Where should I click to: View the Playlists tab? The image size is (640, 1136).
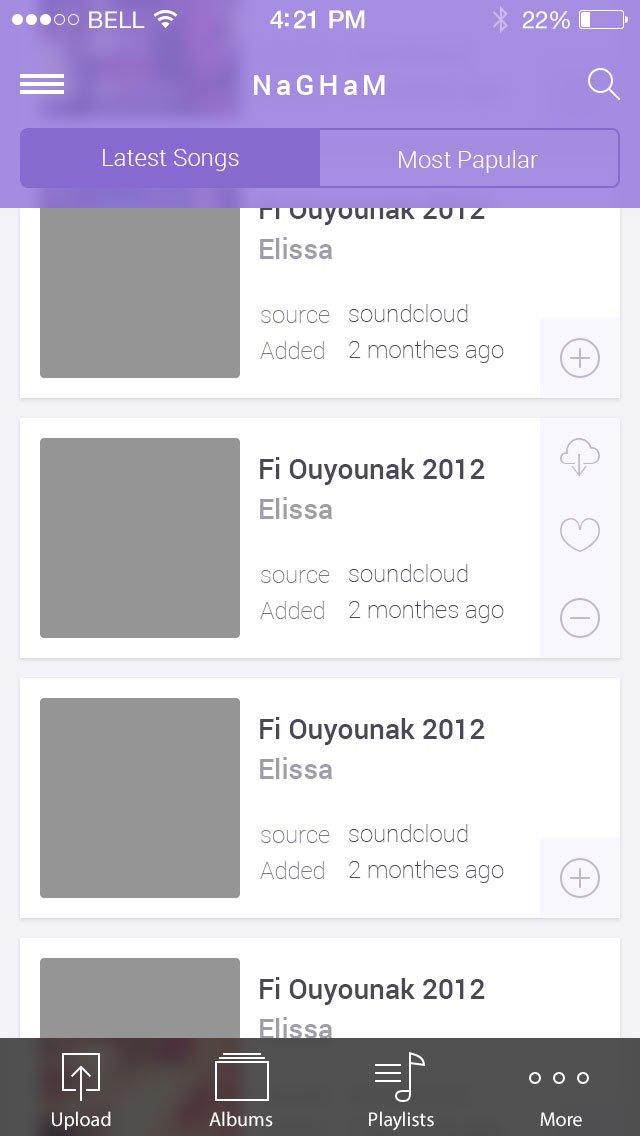(x=400, y=1090)
